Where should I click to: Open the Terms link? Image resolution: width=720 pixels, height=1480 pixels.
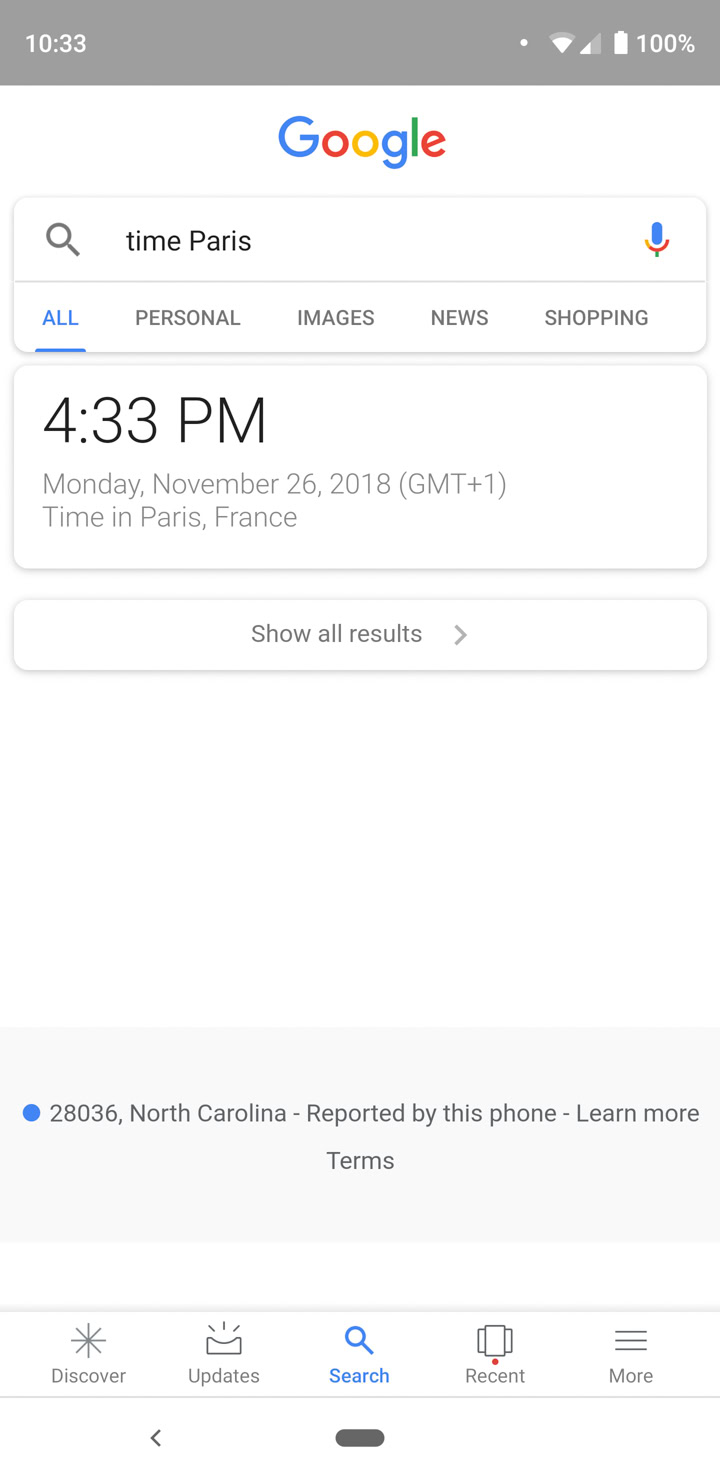[x=360, y=1160]
